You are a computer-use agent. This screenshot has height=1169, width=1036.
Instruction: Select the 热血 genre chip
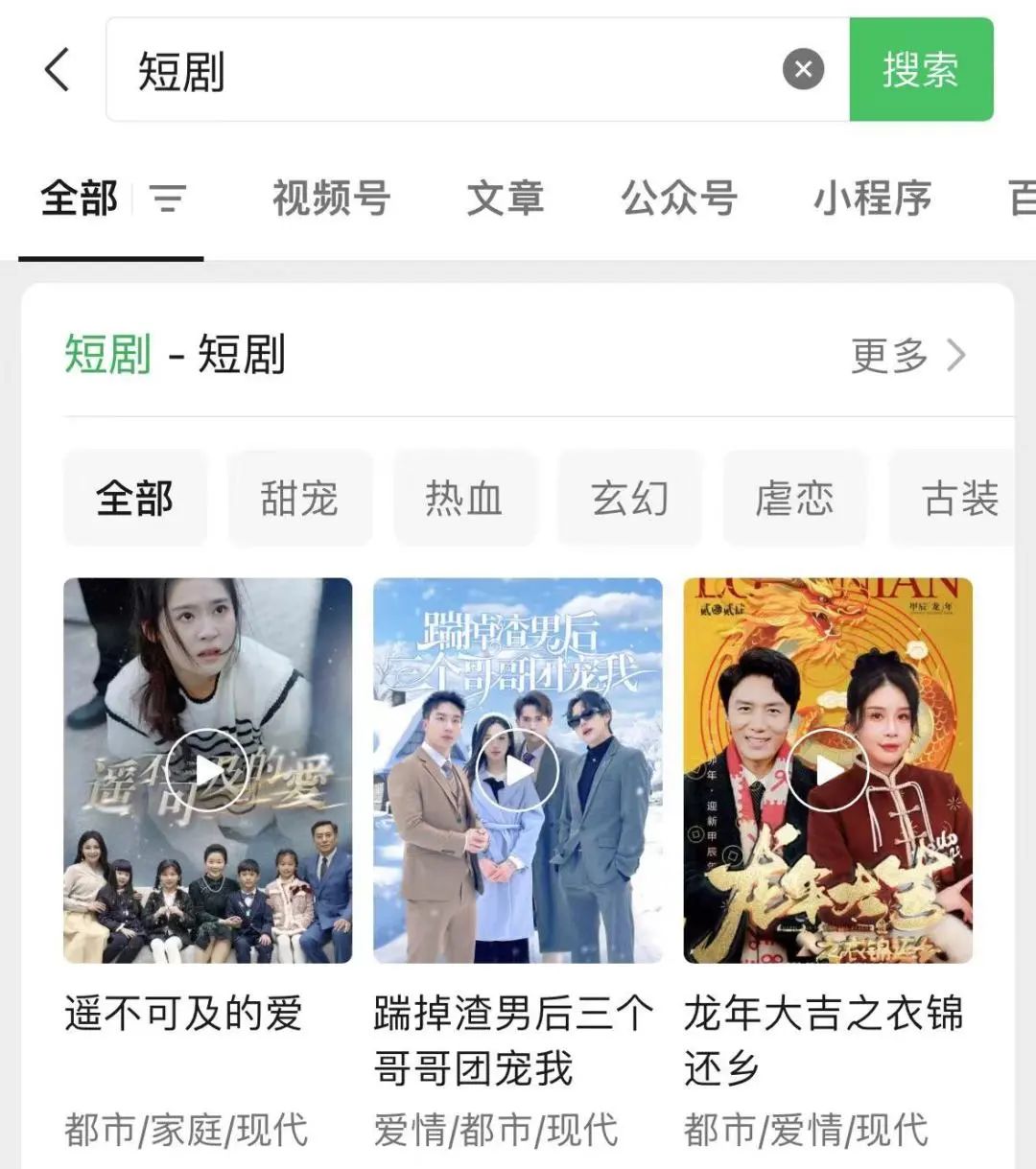(x=464, y=499)
